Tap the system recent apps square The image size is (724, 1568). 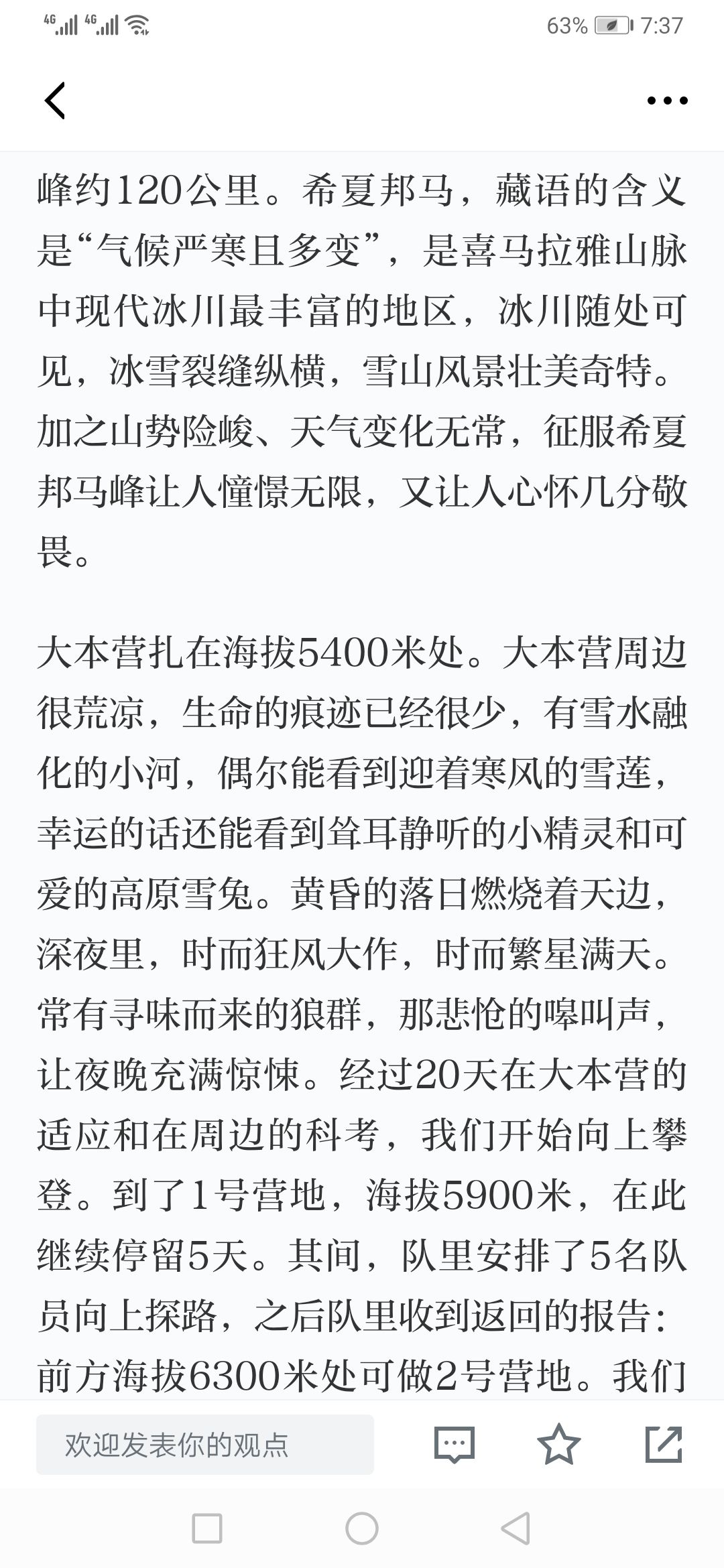[207, 1528]
